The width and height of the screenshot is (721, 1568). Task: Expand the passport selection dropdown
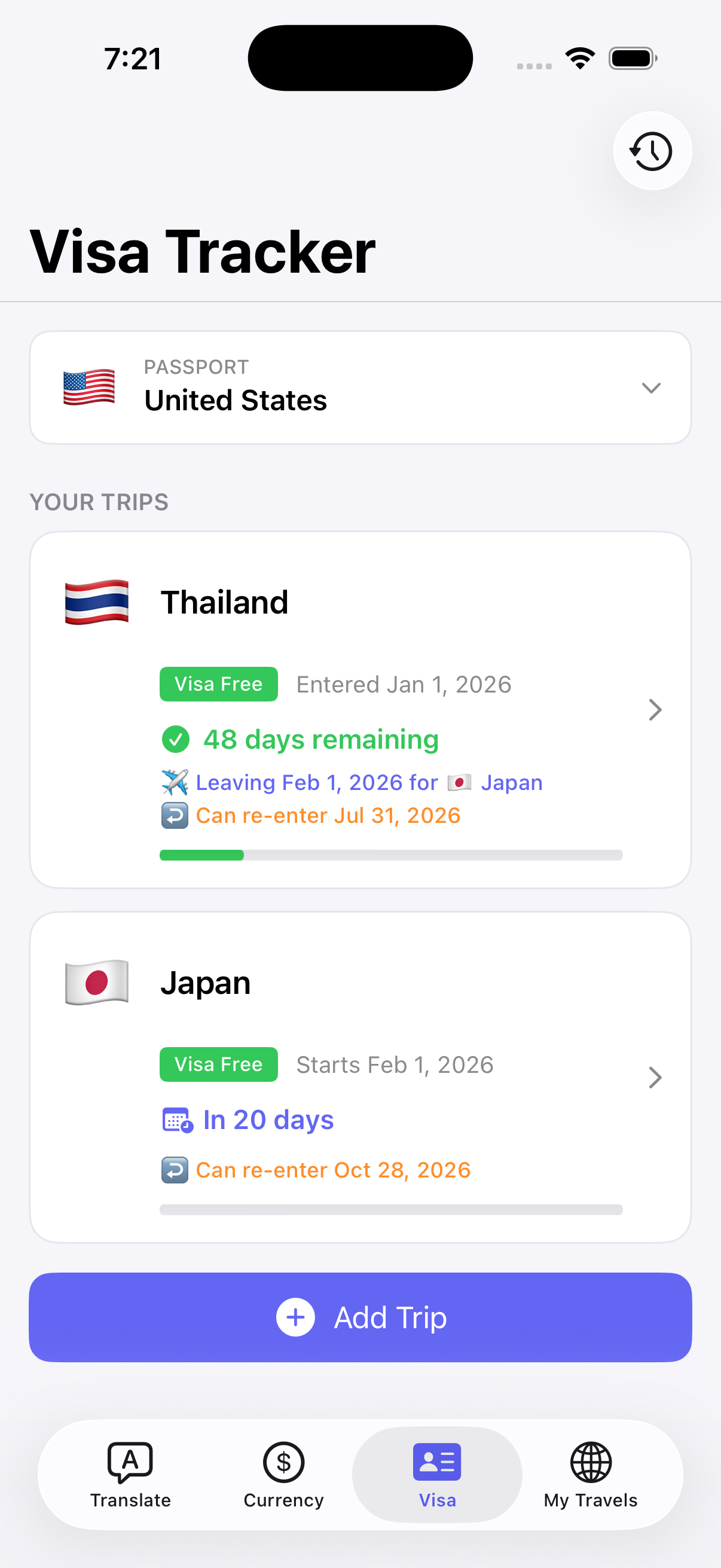pos(650,388)
